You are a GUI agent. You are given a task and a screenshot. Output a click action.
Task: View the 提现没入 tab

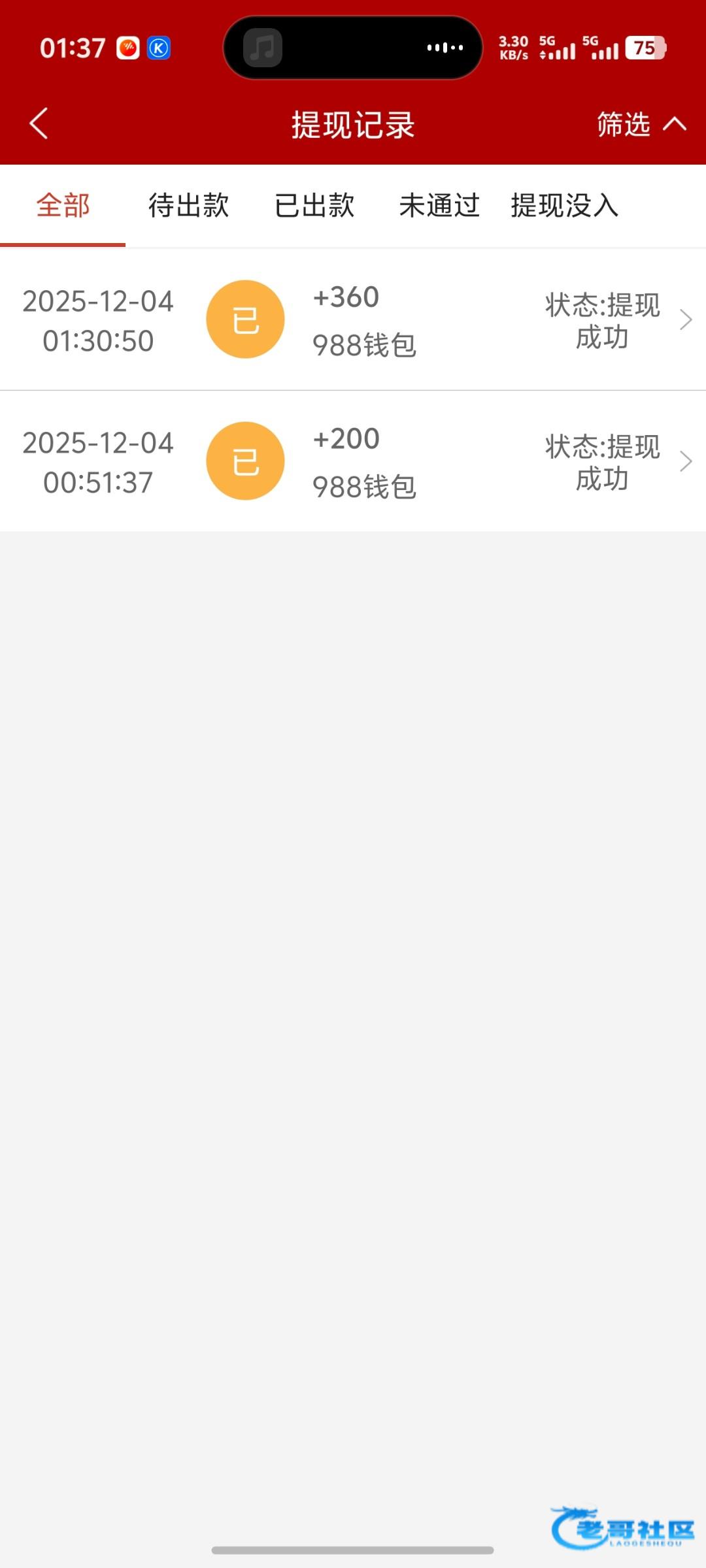pos(564,206)
